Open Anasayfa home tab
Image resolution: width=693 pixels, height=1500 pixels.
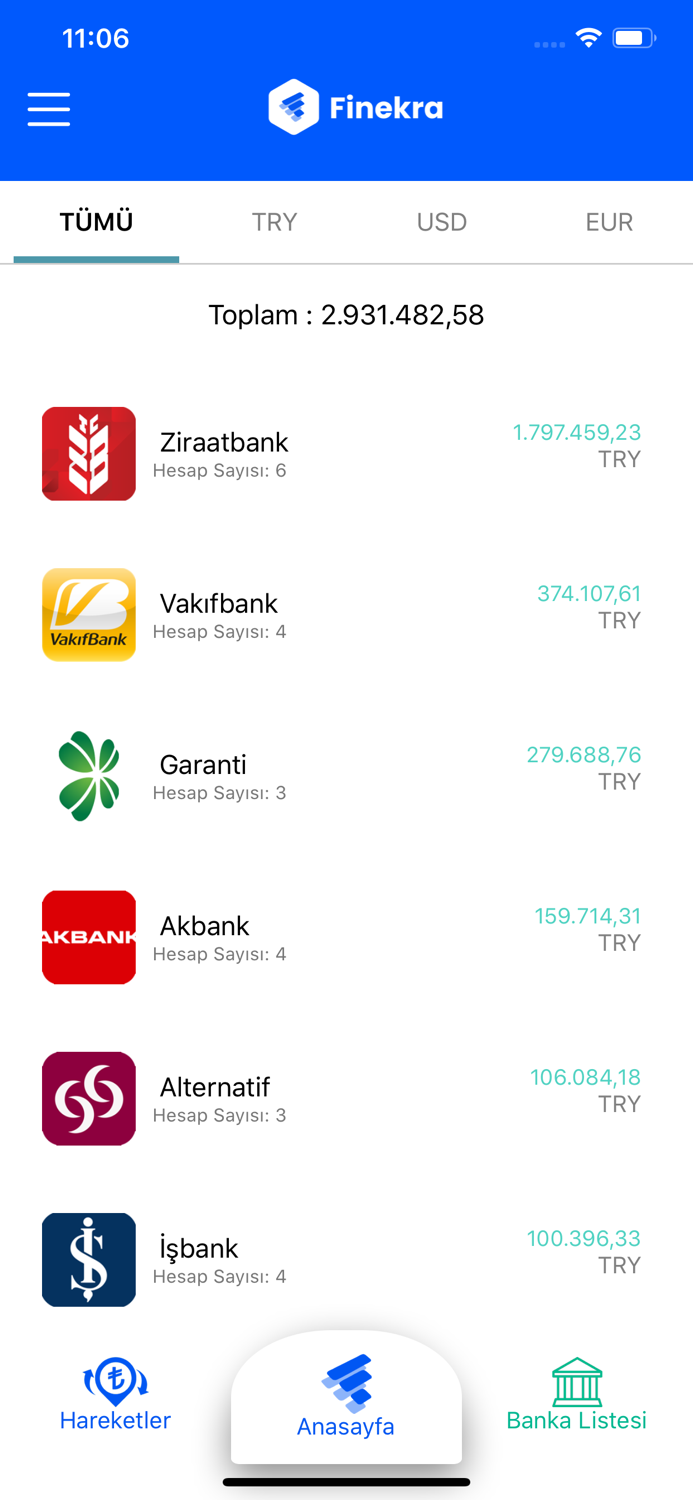[346, 1398]
